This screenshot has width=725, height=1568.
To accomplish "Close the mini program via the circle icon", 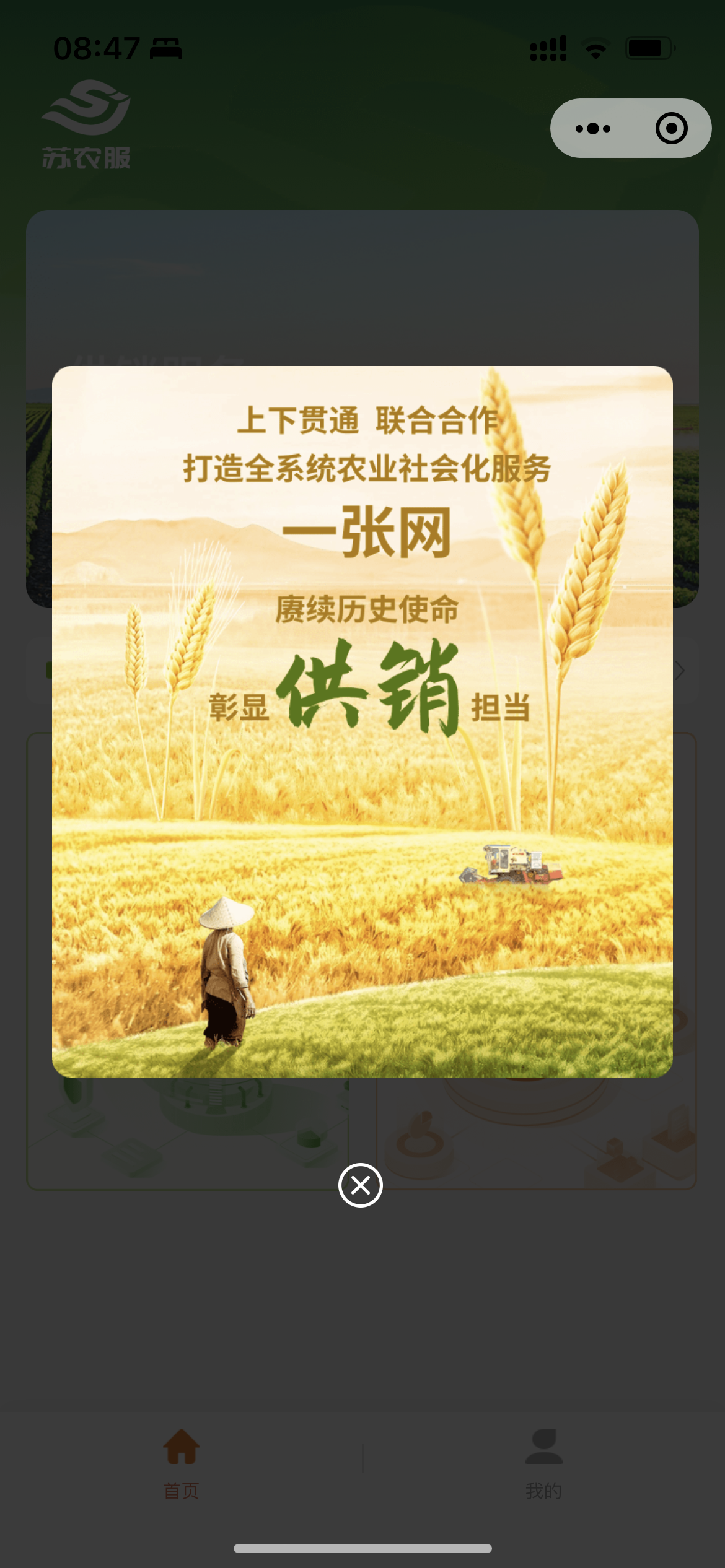I will coord(672,128).
